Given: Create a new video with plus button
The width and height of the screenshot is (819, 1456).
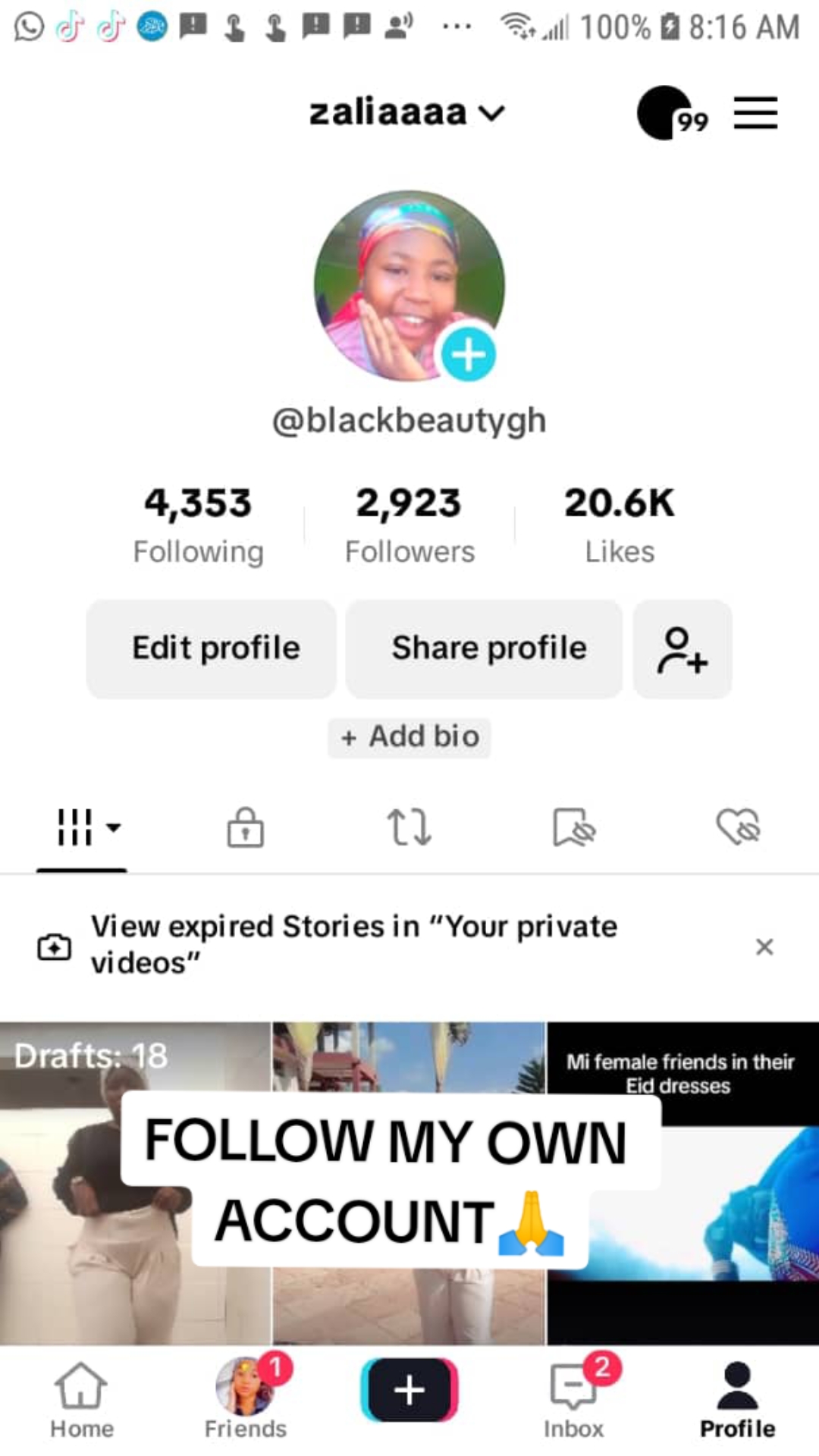Looking at the screenshot, I should click(409, 1390).
